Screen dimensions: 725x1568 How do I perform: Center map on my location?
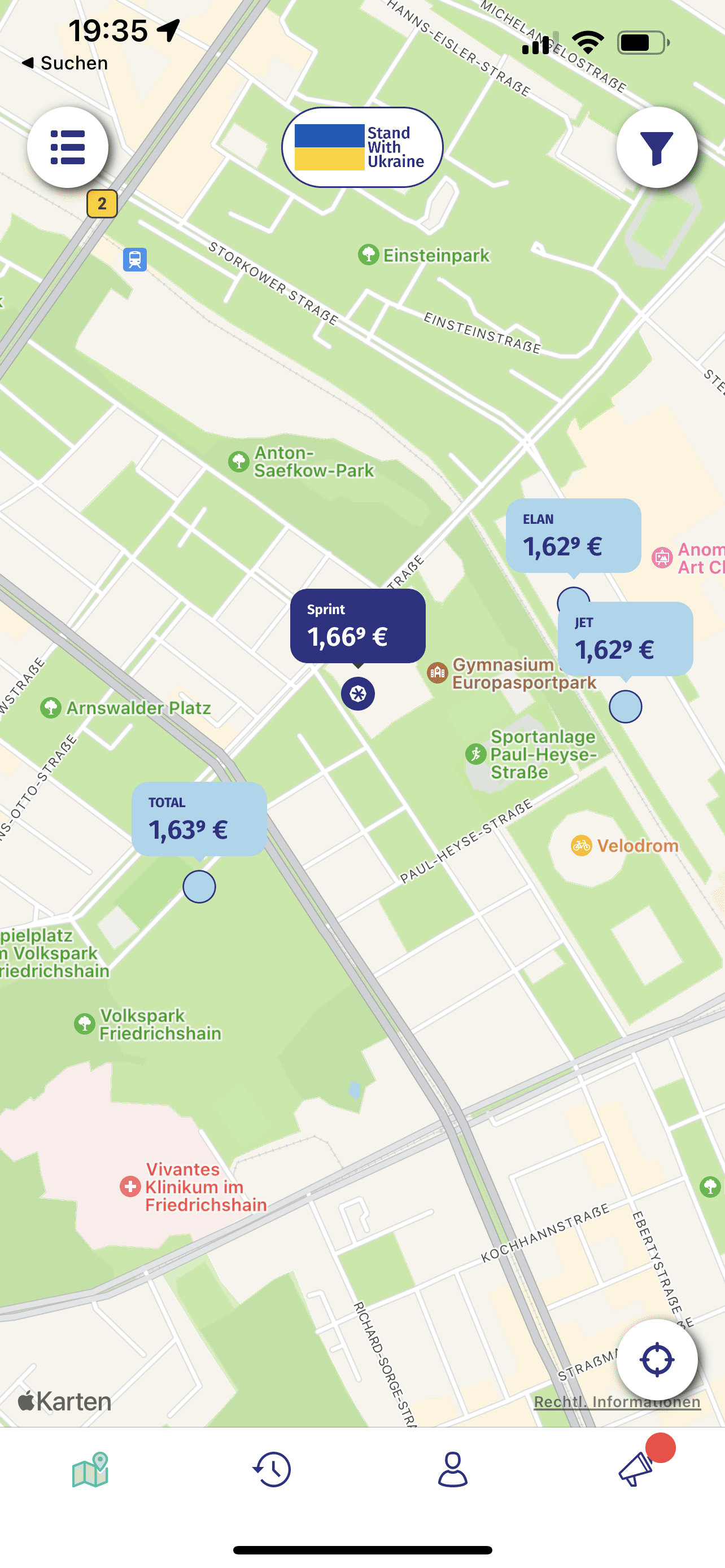[657, 1359]
